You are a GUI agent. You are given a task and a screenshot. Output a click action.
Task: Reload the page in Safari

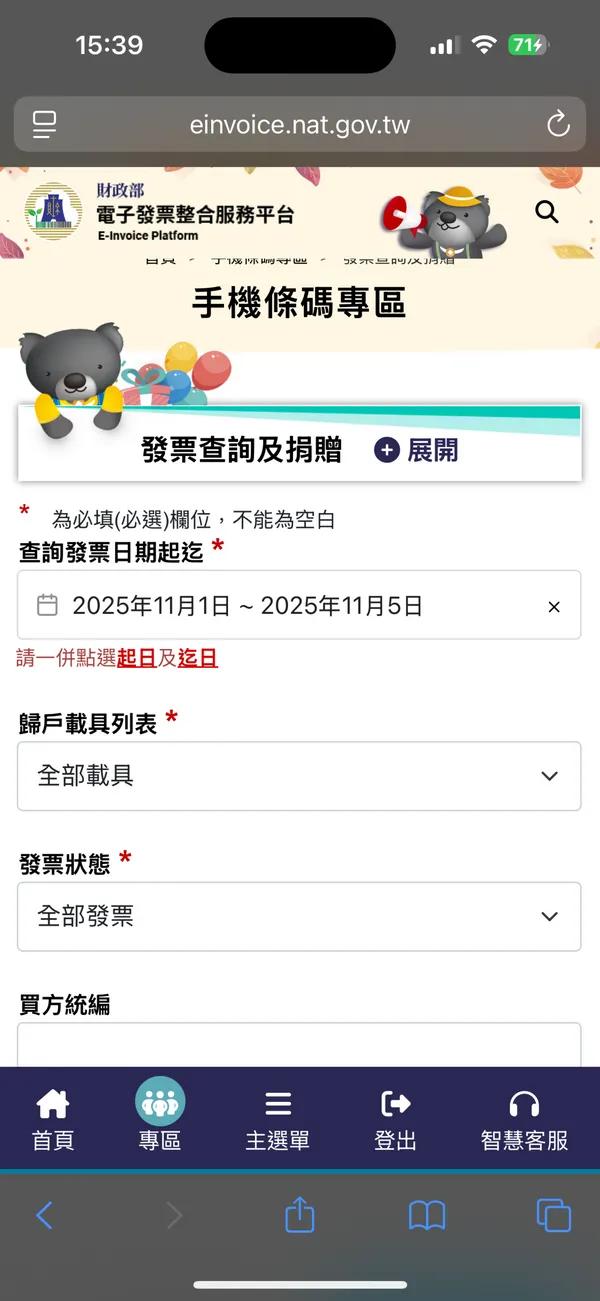pos(558,125)
